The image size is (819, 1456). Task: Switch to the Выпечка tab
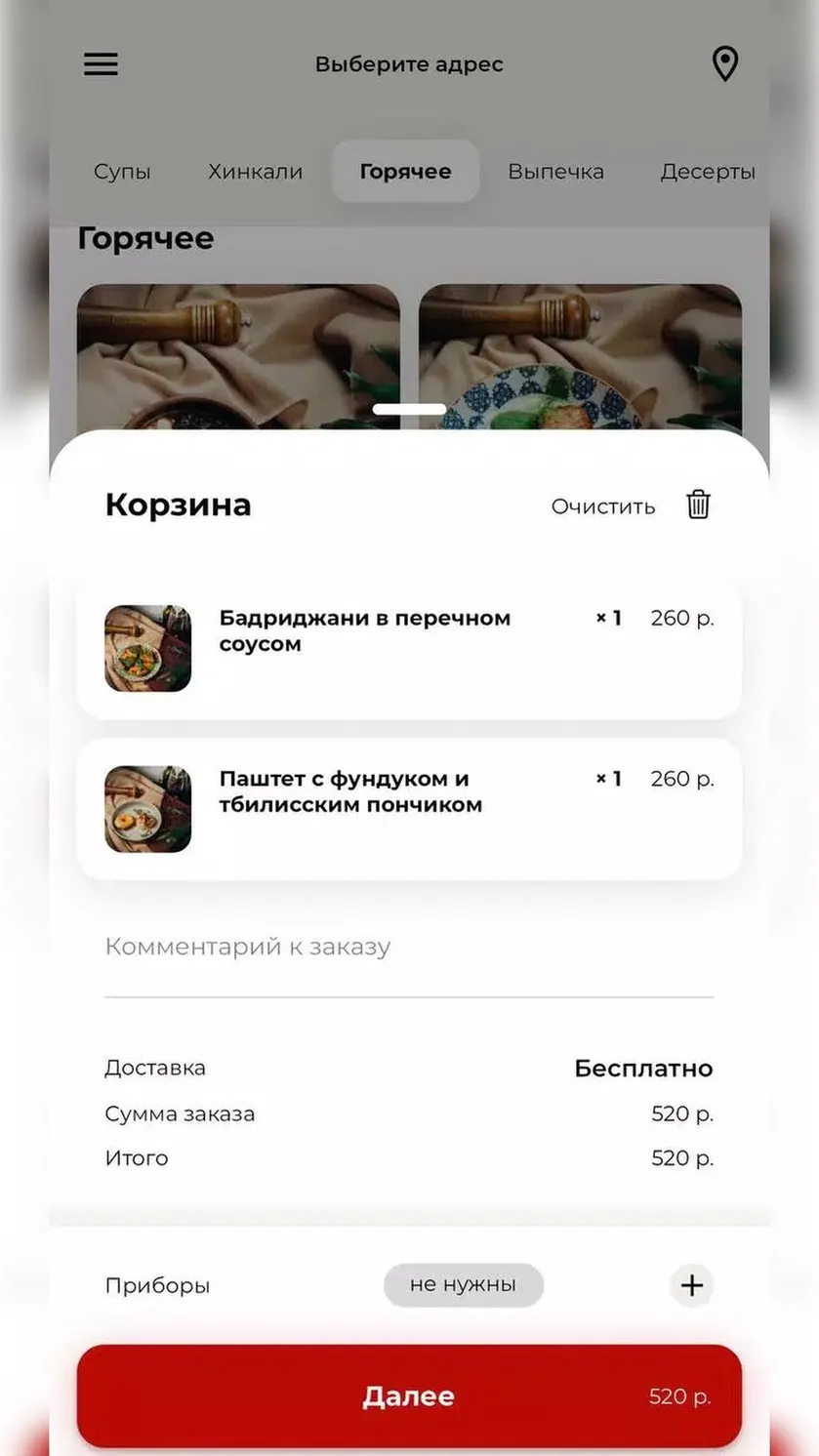[555, 172]
